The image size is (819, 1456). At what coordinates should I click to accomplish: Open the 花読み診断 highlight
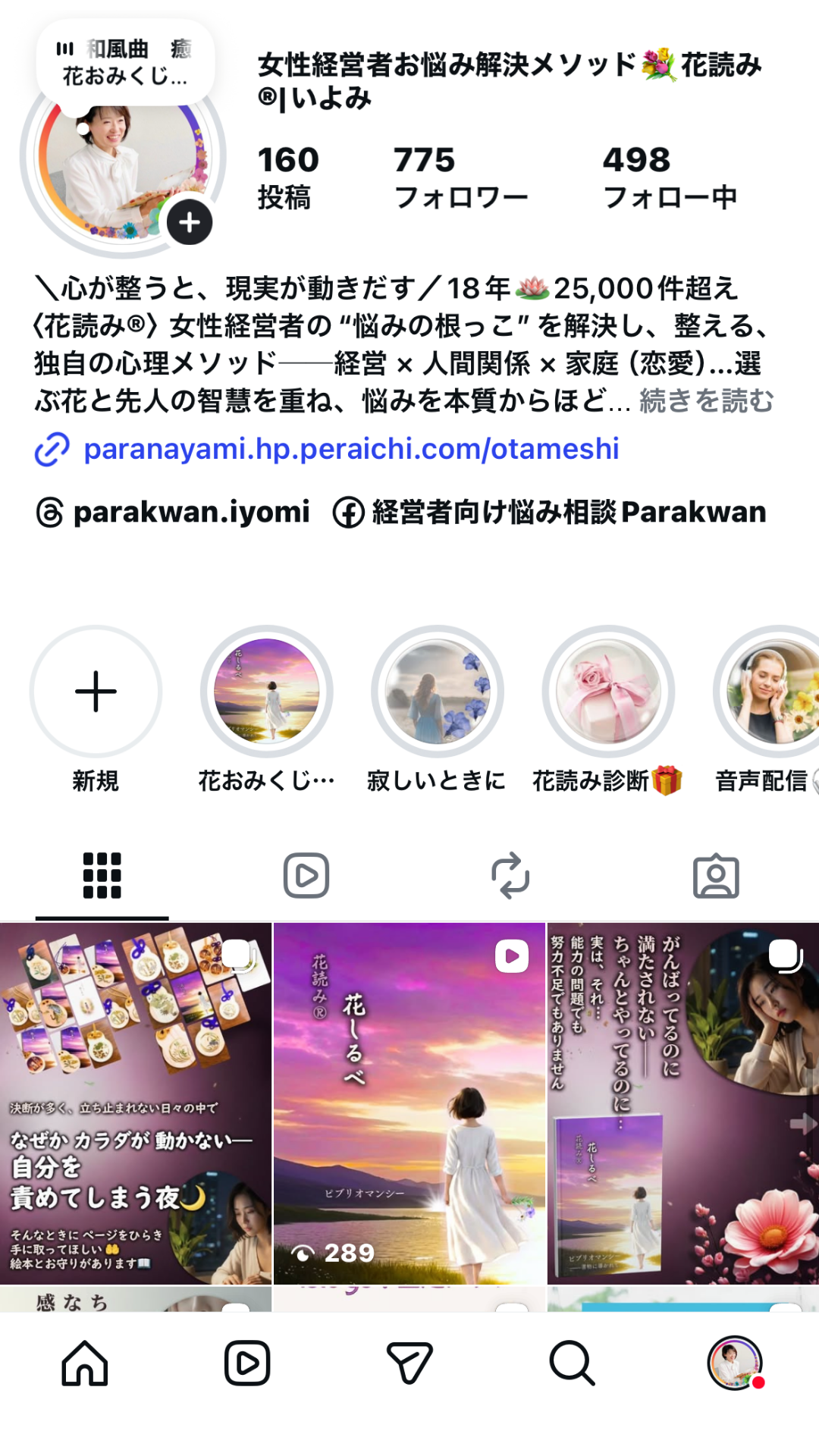[607, 692]
